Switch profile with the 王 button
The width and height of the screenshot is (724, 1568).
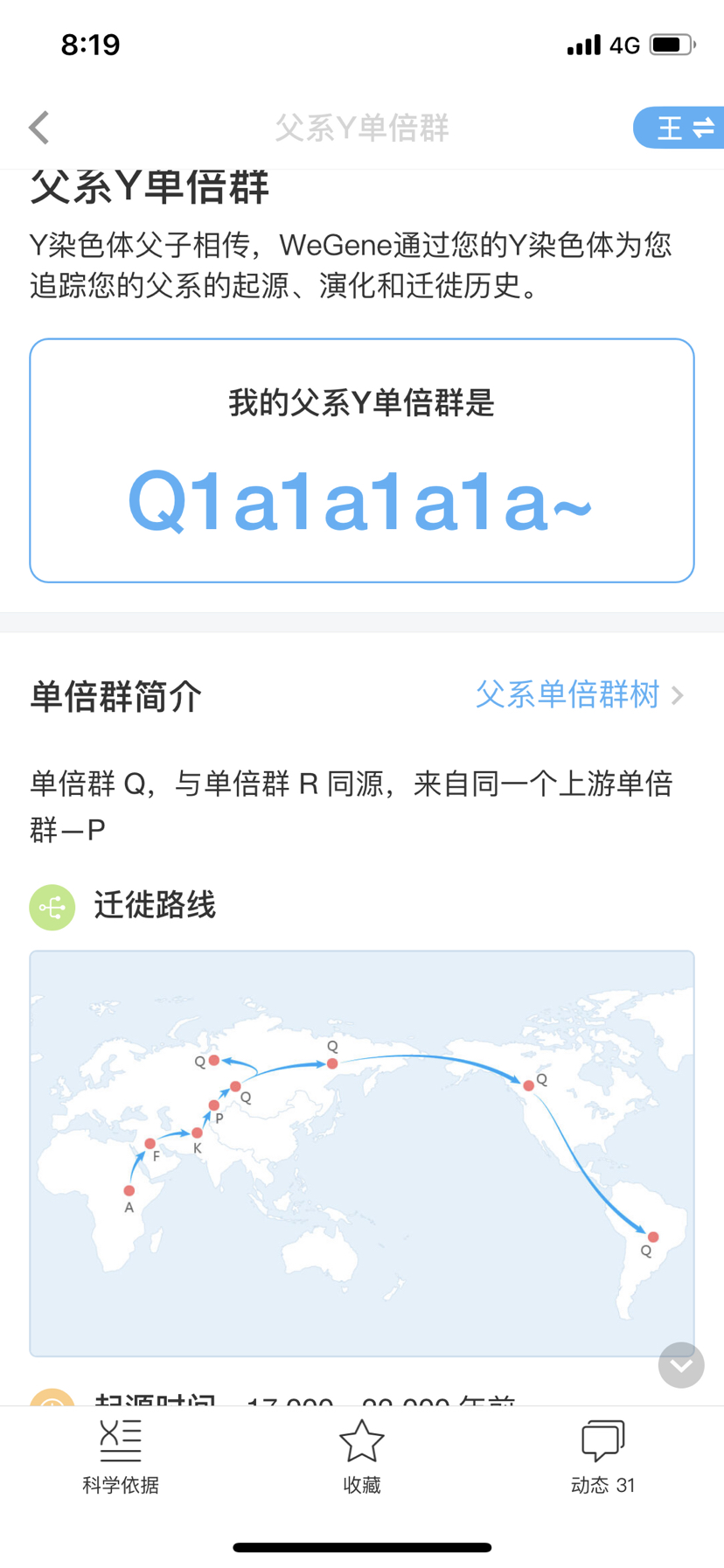[679, 128]
